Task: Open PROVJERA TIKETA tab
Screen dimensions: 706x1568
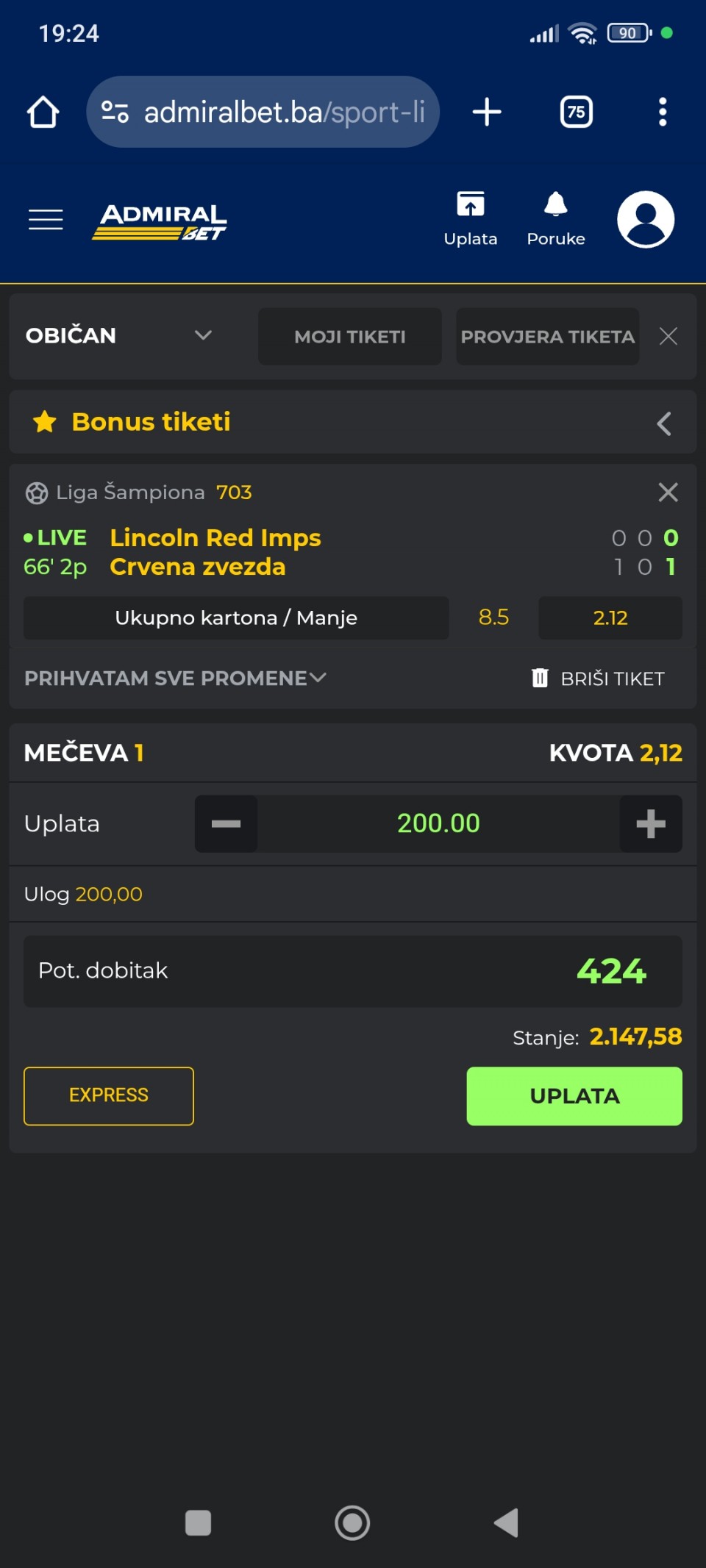Action: (x=547, y=336)
